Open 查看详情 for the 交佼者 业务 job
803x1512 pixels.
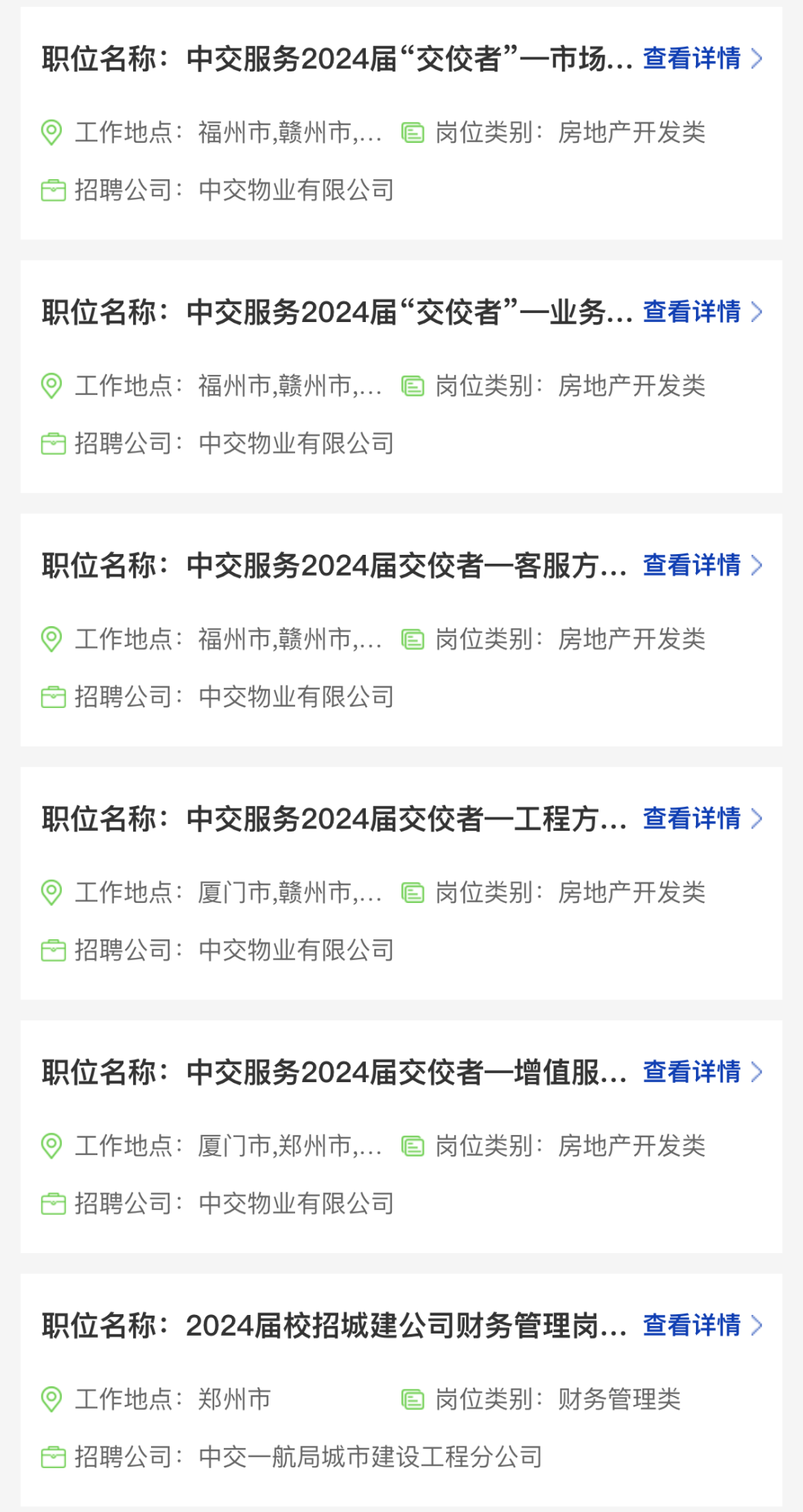pyautogui.click(x=702, y=312)
